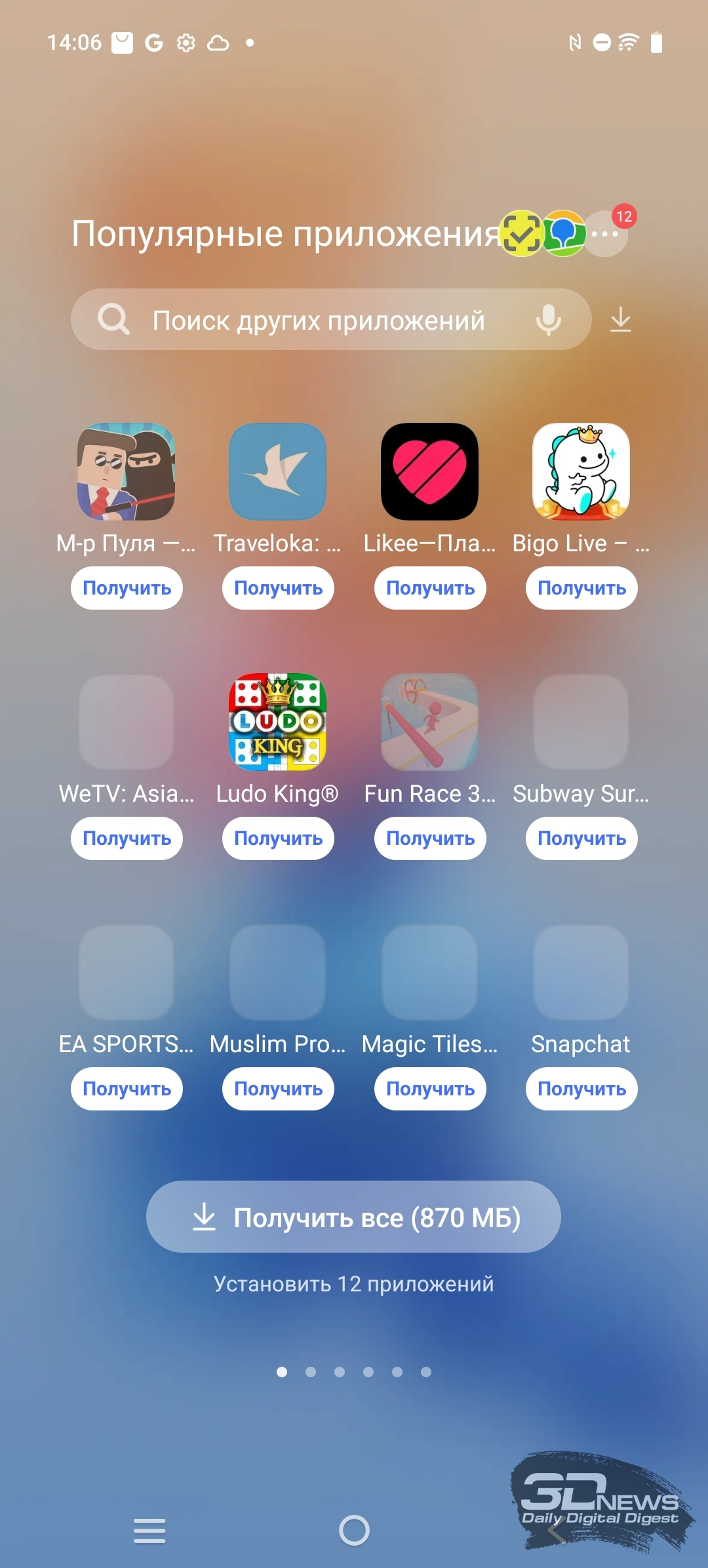
Task: Get the Muslim Pro app
Action: [x=278, y=1089]
